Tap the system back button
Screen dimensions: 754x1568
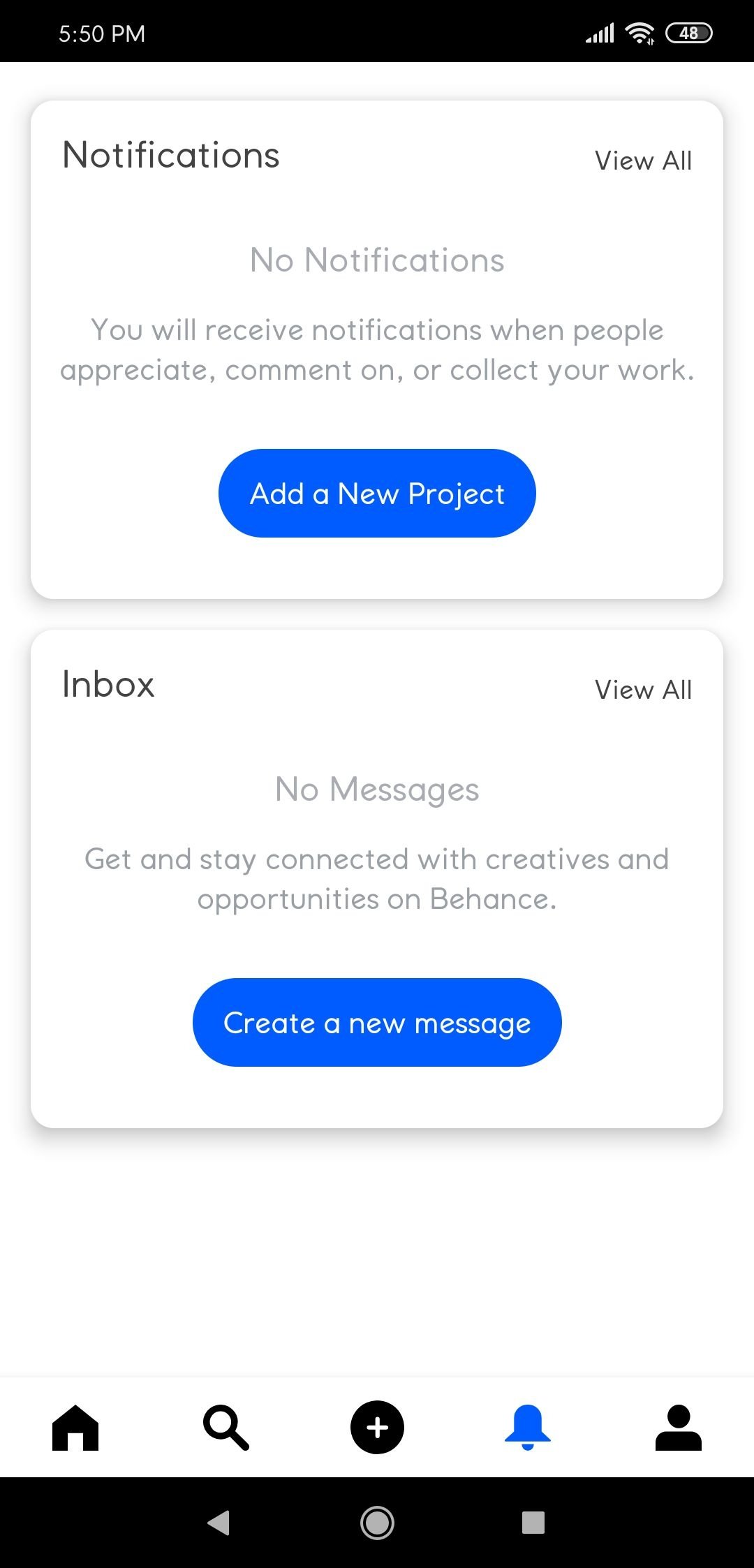point(219,1522)
